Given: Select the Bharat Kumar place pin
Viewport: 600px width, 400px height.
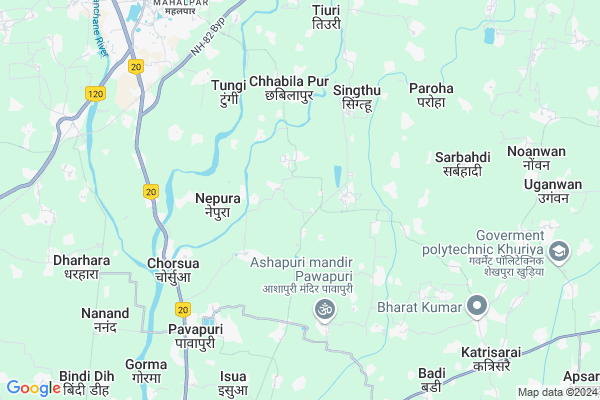Looking at the screenshot, I should coord(479,305).
